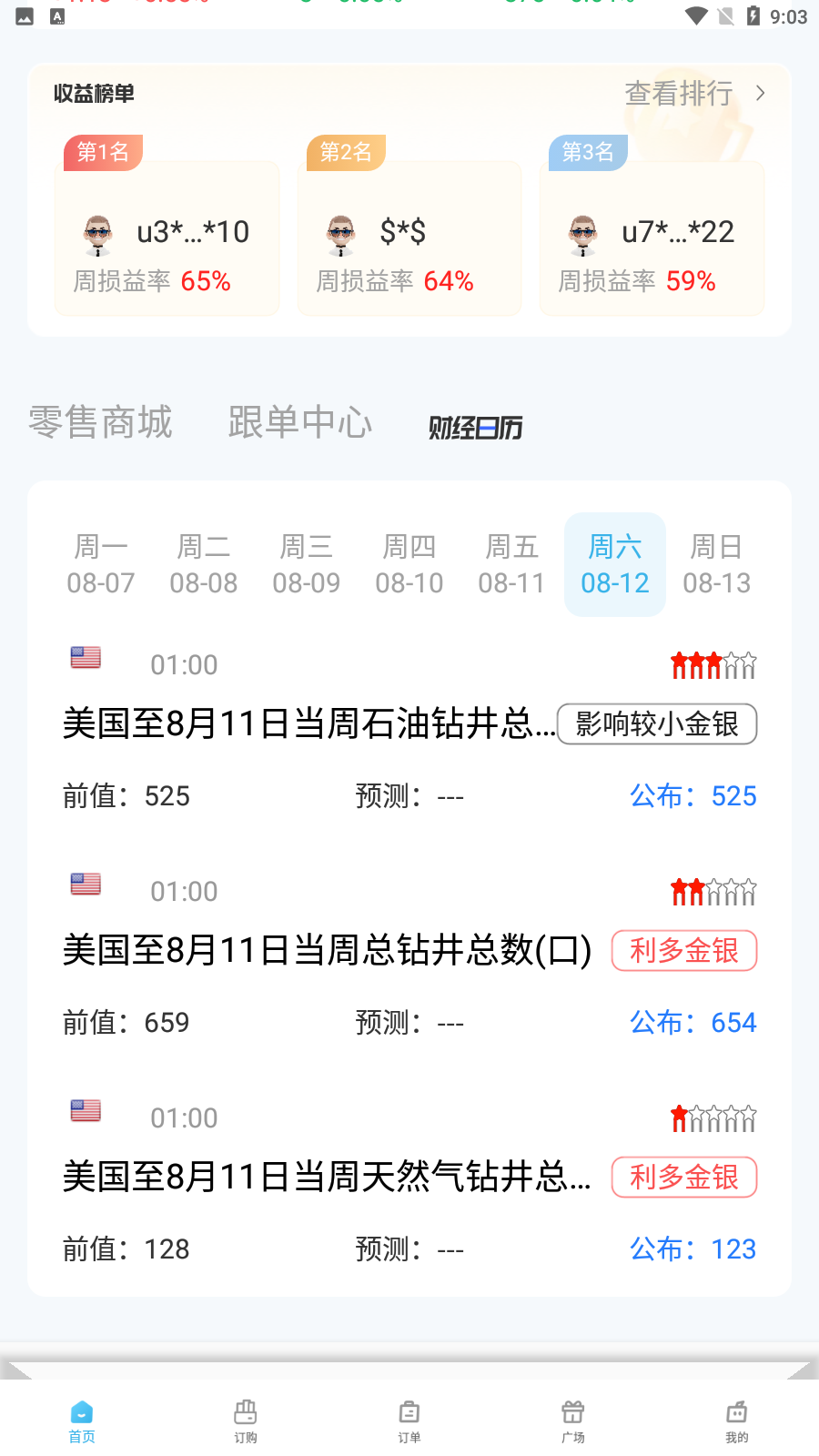819x1456 pixels.
Task: Click the 查看排行 link
Action: 678,92
